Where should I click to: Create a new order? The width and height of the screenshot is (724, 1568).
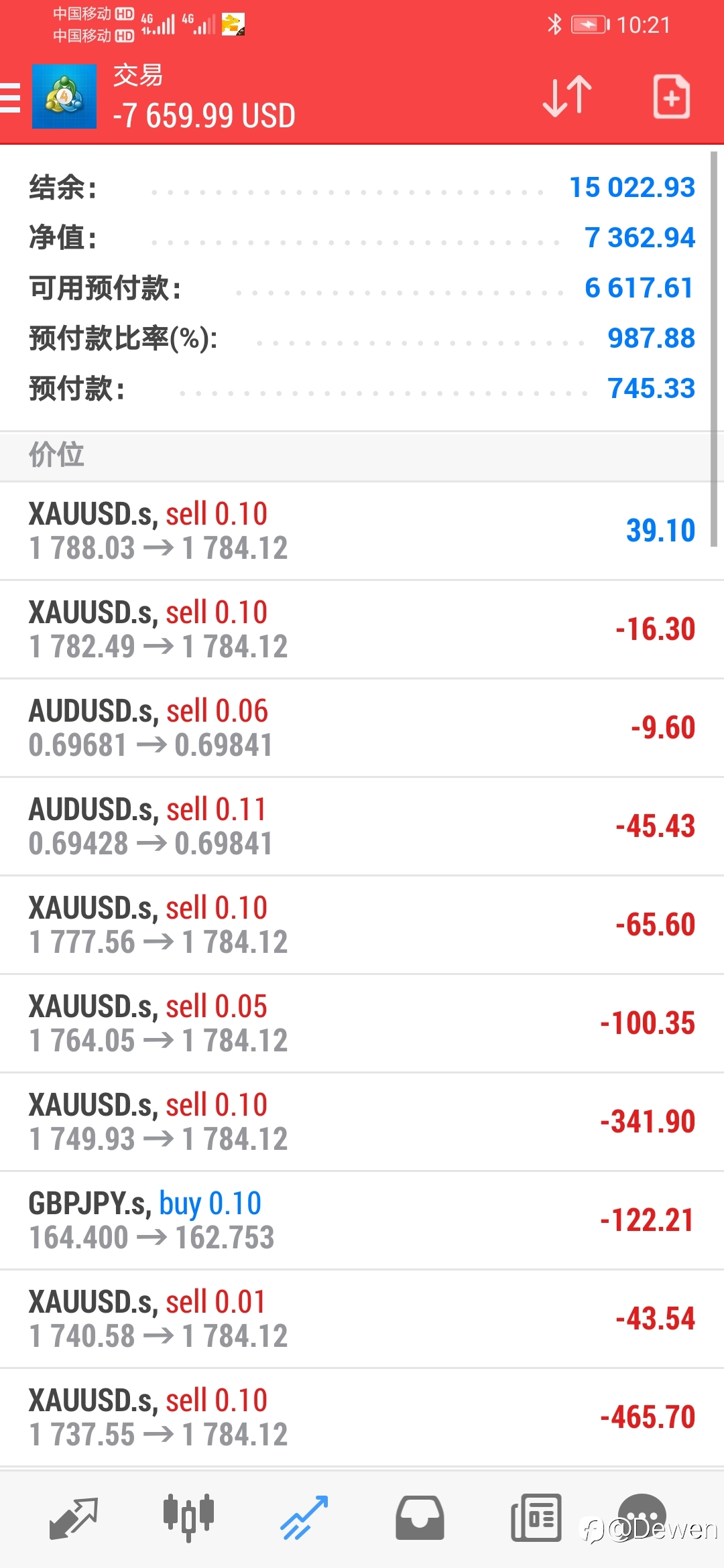point(671,96)
